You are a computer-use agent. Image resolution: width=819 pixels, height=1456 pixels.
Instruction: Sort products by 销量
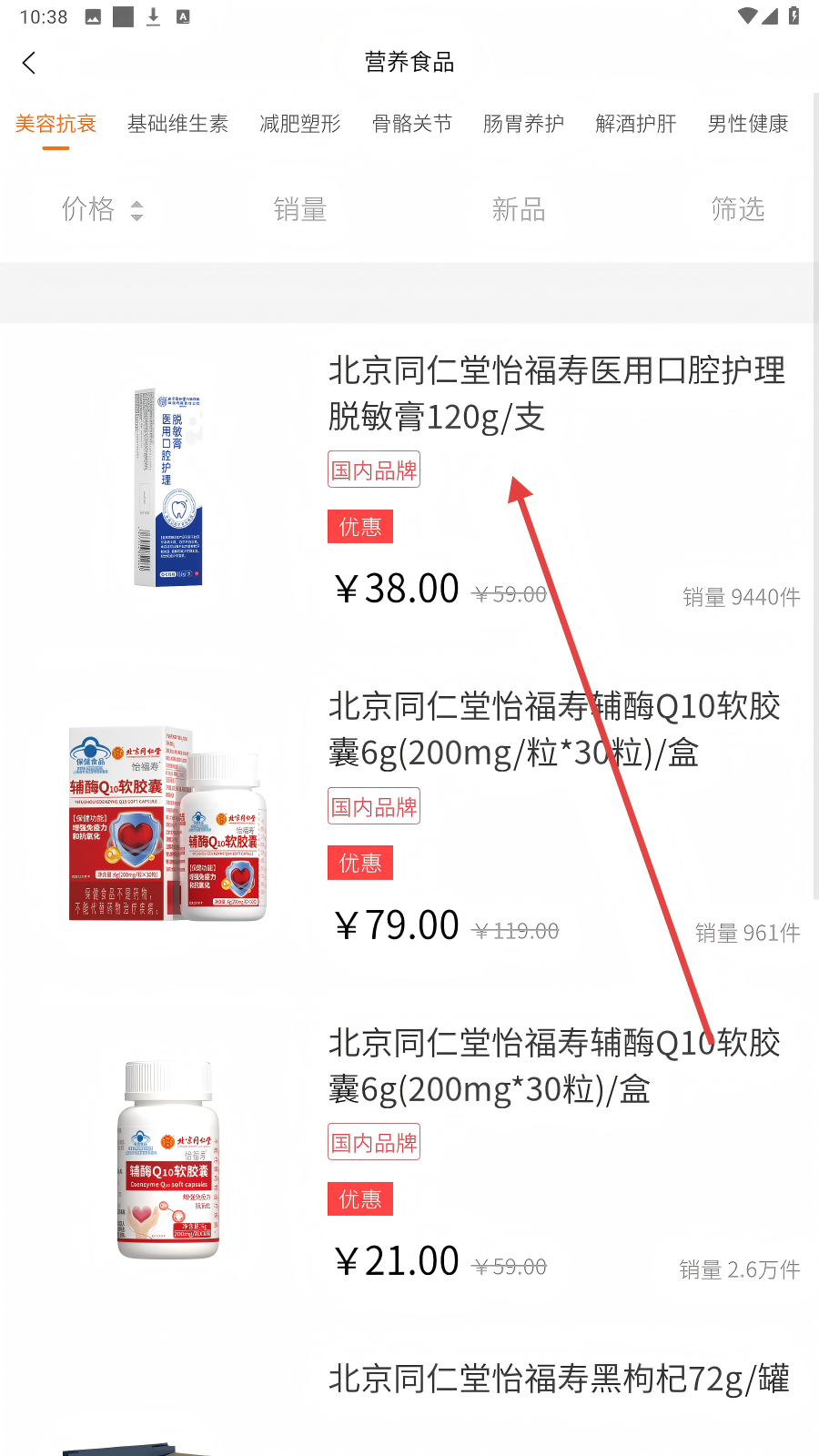pyautogui.click(x=300, y=210)
